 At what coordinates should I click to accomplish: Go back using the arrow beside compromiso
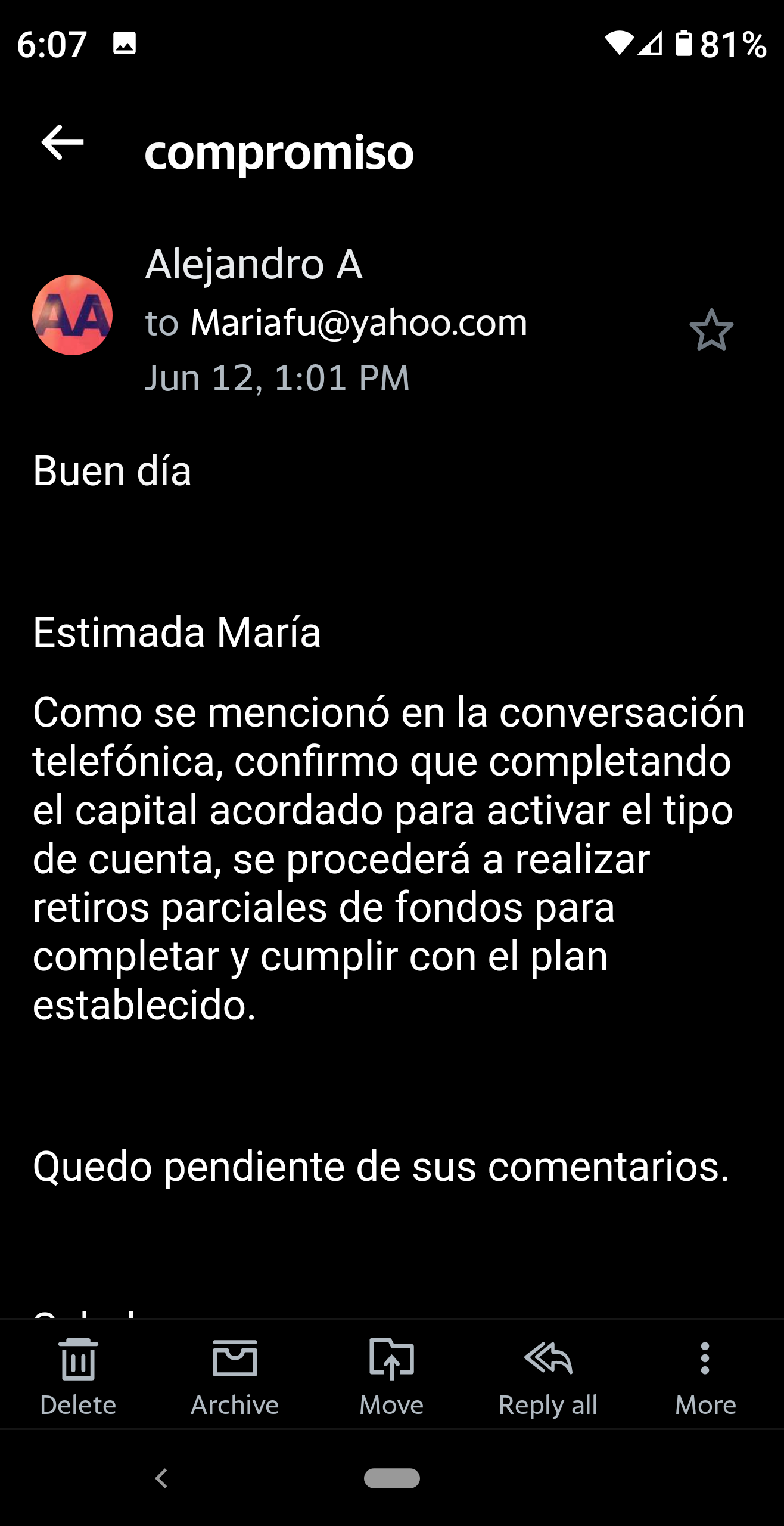[63, 142]
